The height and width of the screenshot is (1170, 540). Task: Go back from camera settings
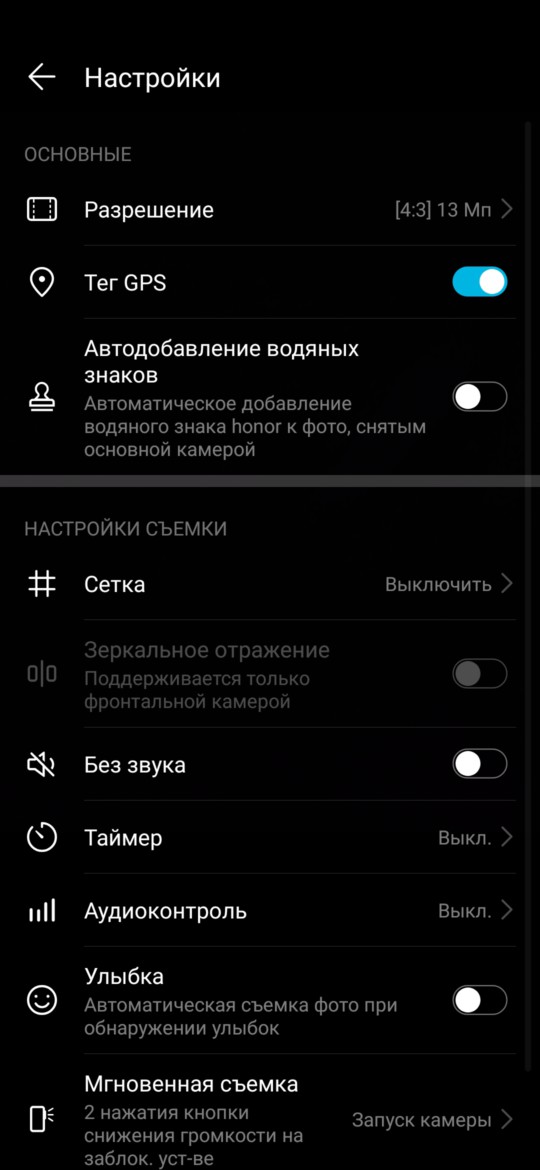tap(42, 78)
